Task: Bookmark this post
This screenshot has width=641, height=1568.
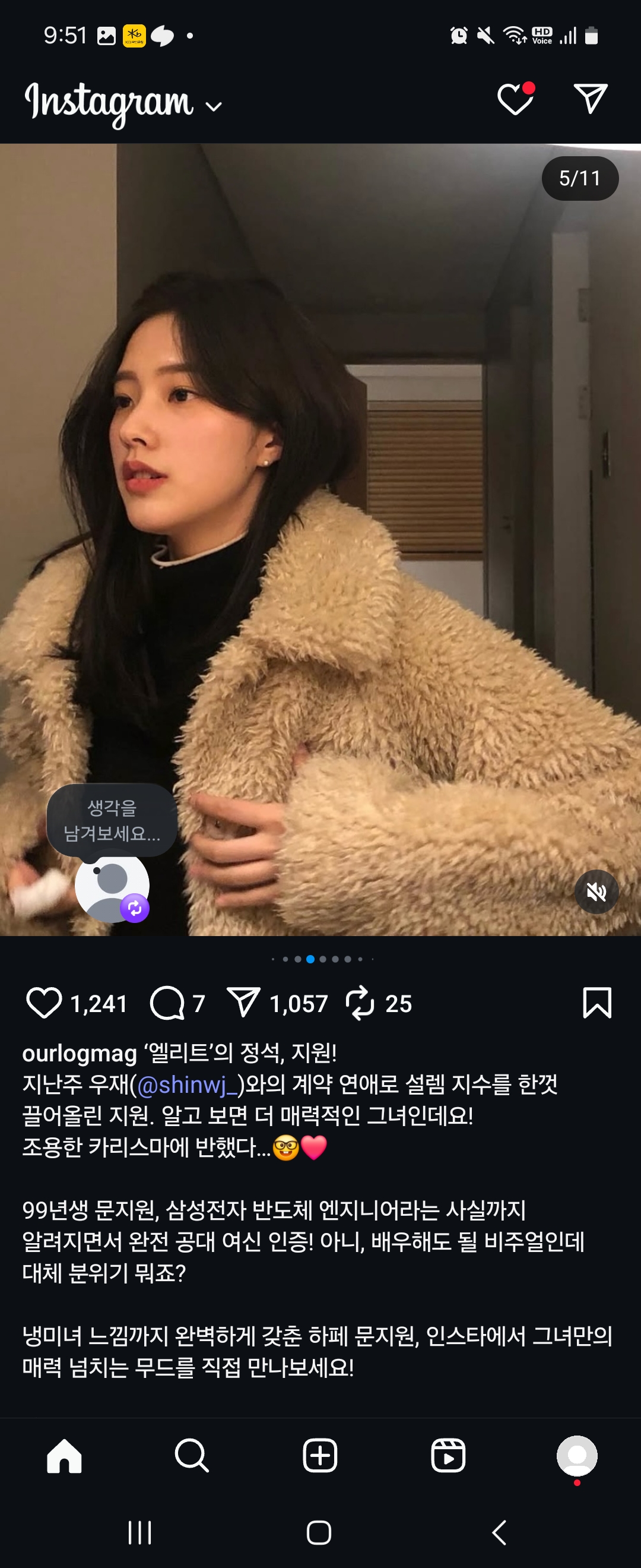Action: 596,1003
